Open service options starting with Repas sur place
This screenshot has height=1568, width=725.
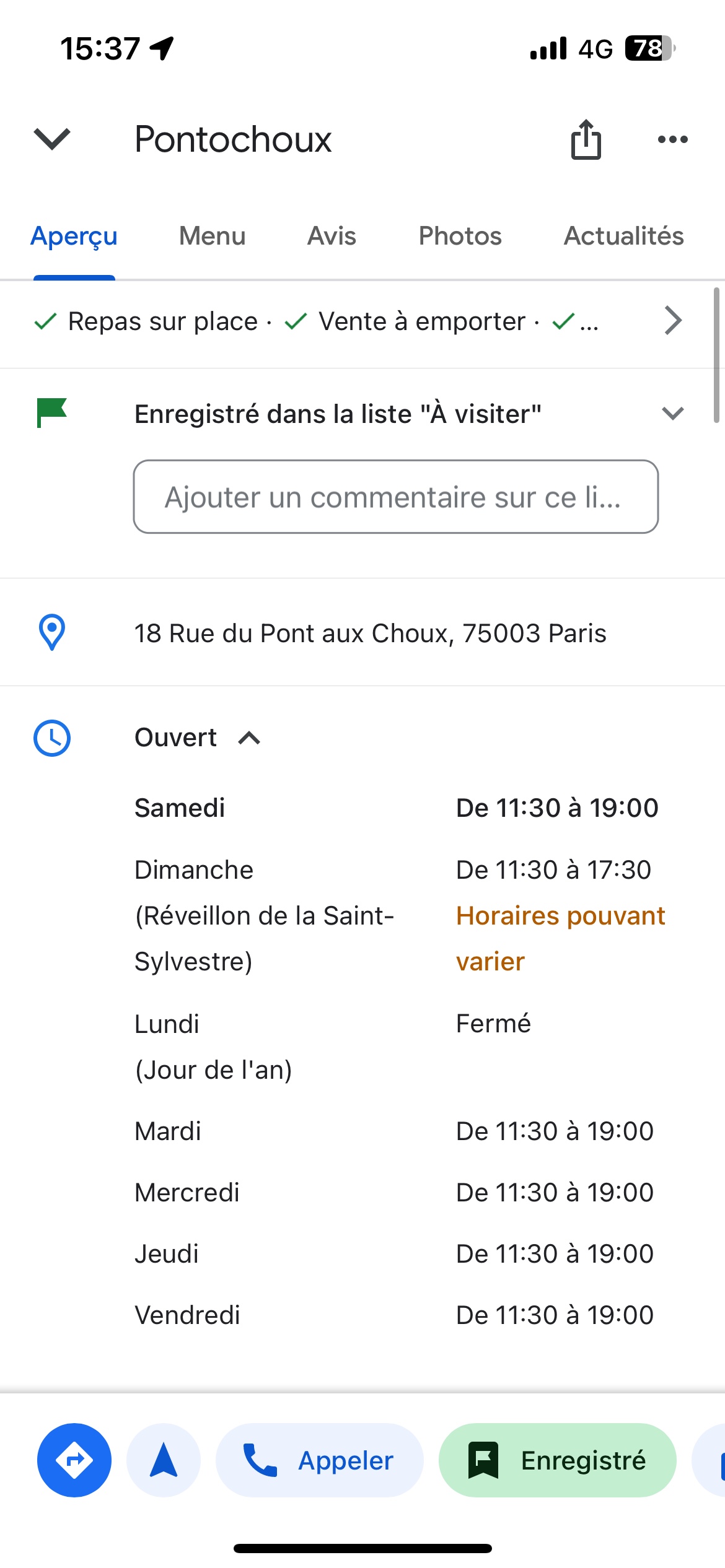pyautogui.click(x=359, y=321)
